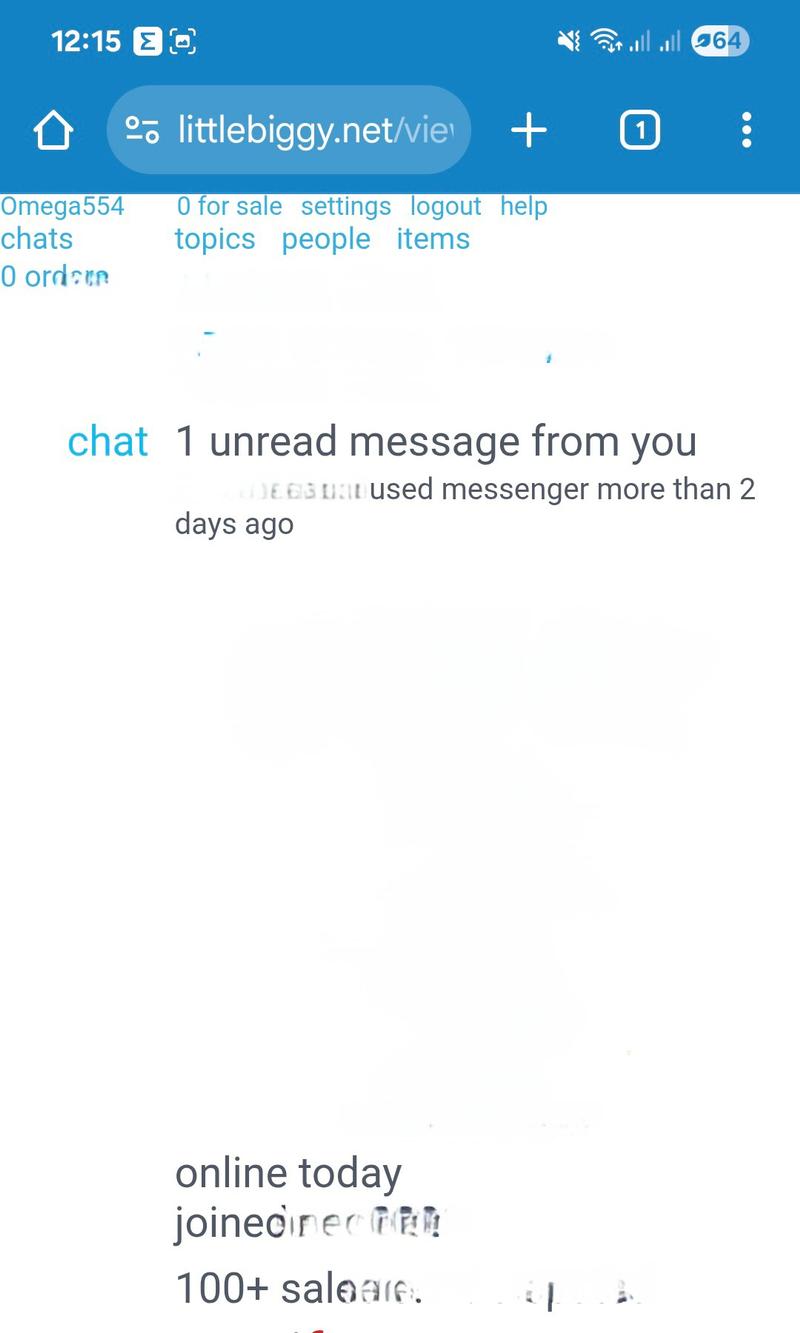The height and width of the screenshot is (1333, 800).
Task: Start a chat with this seller
Action: pos(107,442)
